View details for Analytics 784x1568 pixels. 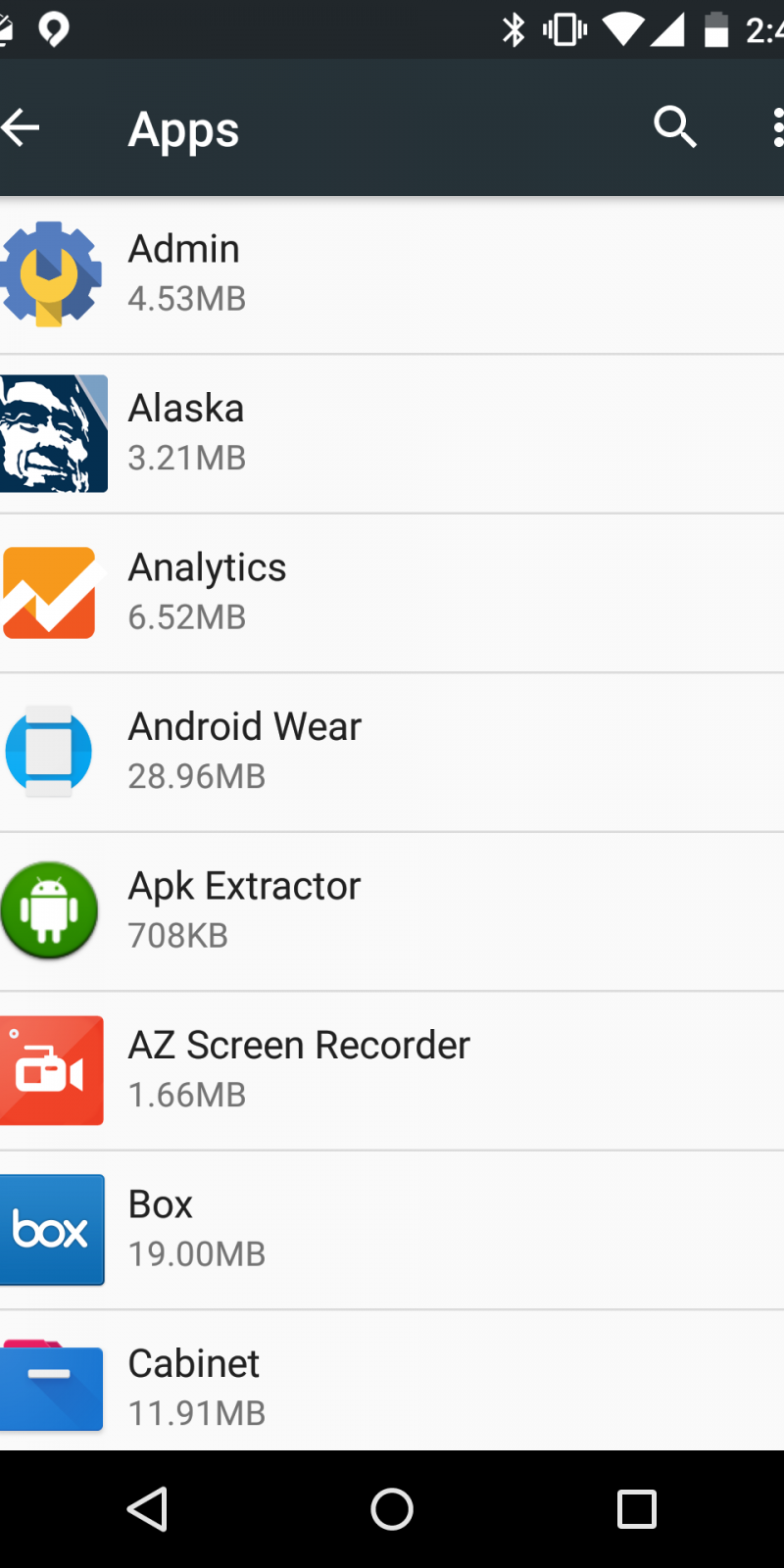392,593
